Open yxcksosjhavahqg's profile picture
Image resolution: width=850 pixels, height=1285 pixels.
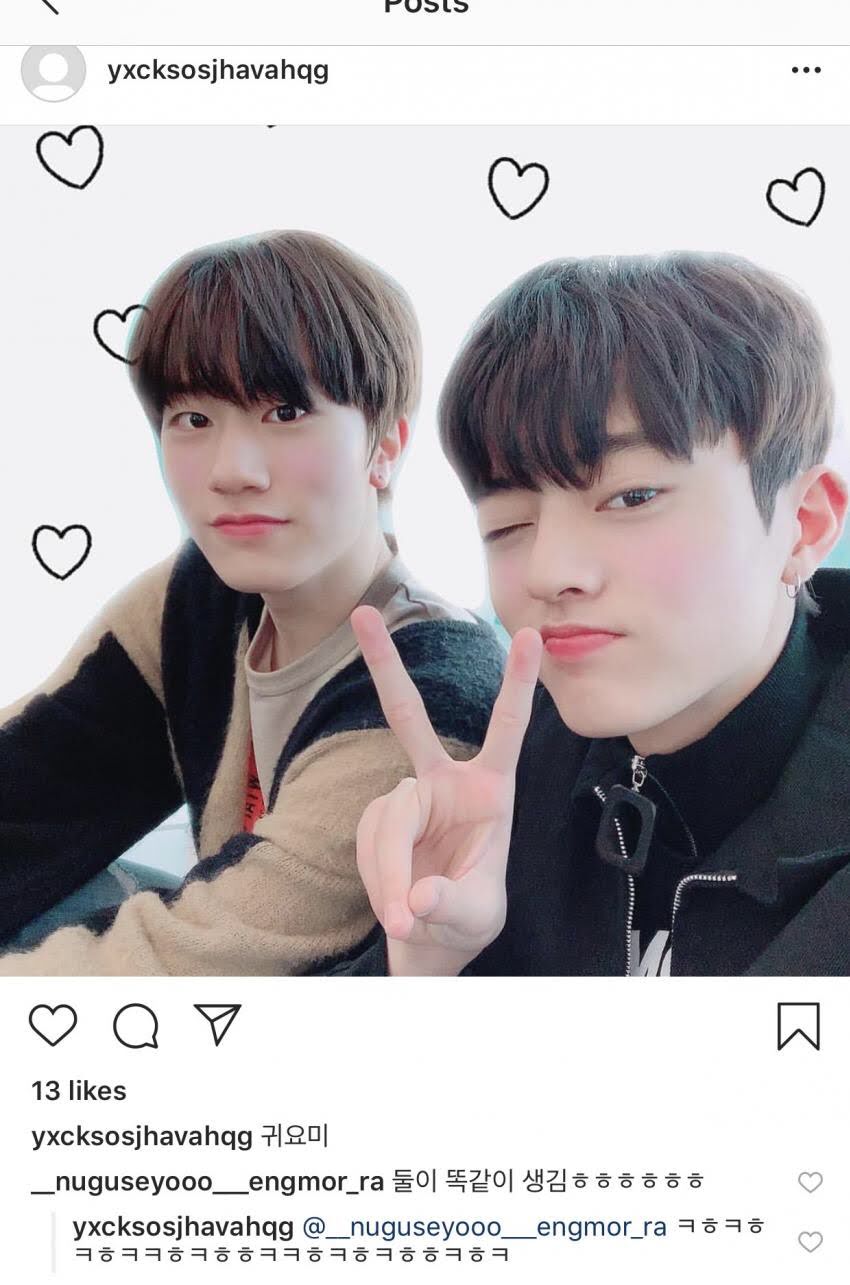(x=54, y=71)
